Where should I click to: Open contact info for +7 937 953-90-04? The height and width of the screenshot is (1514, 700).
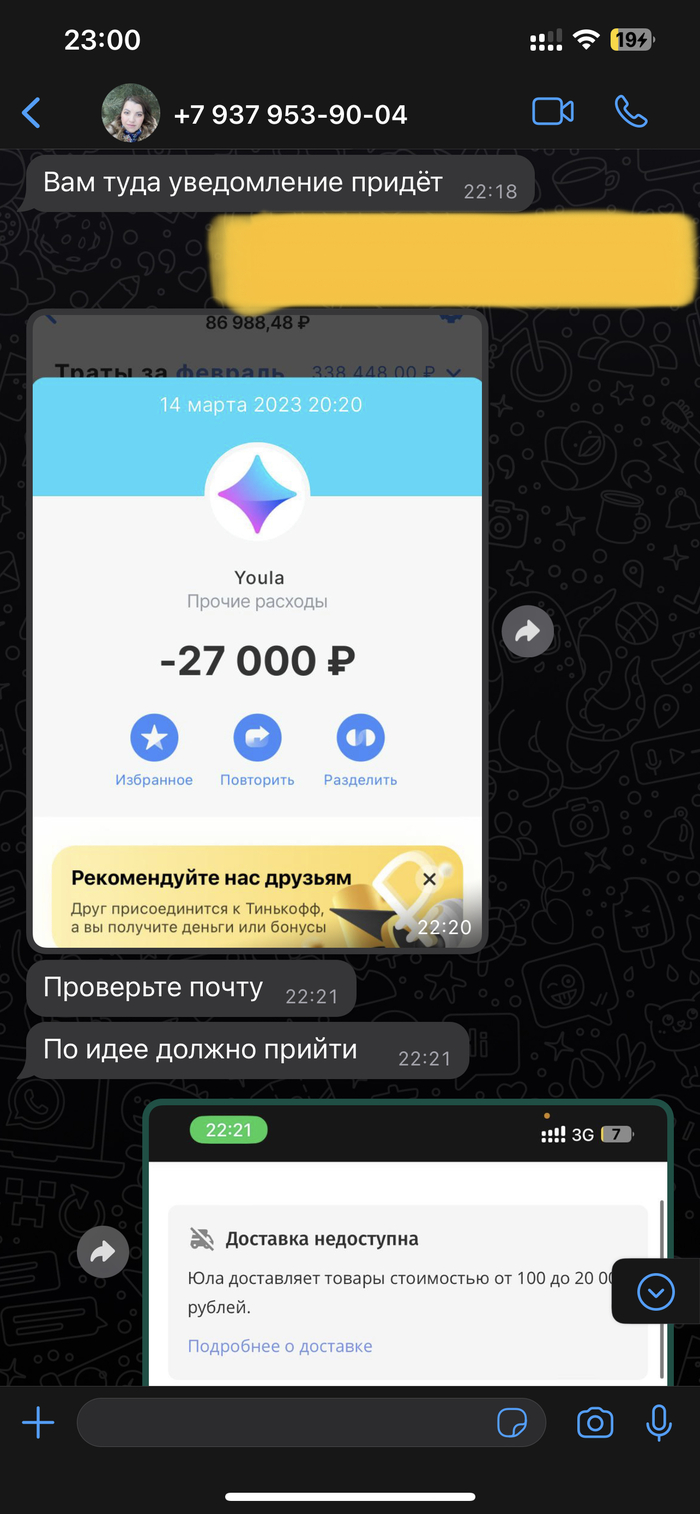(290, 115)
